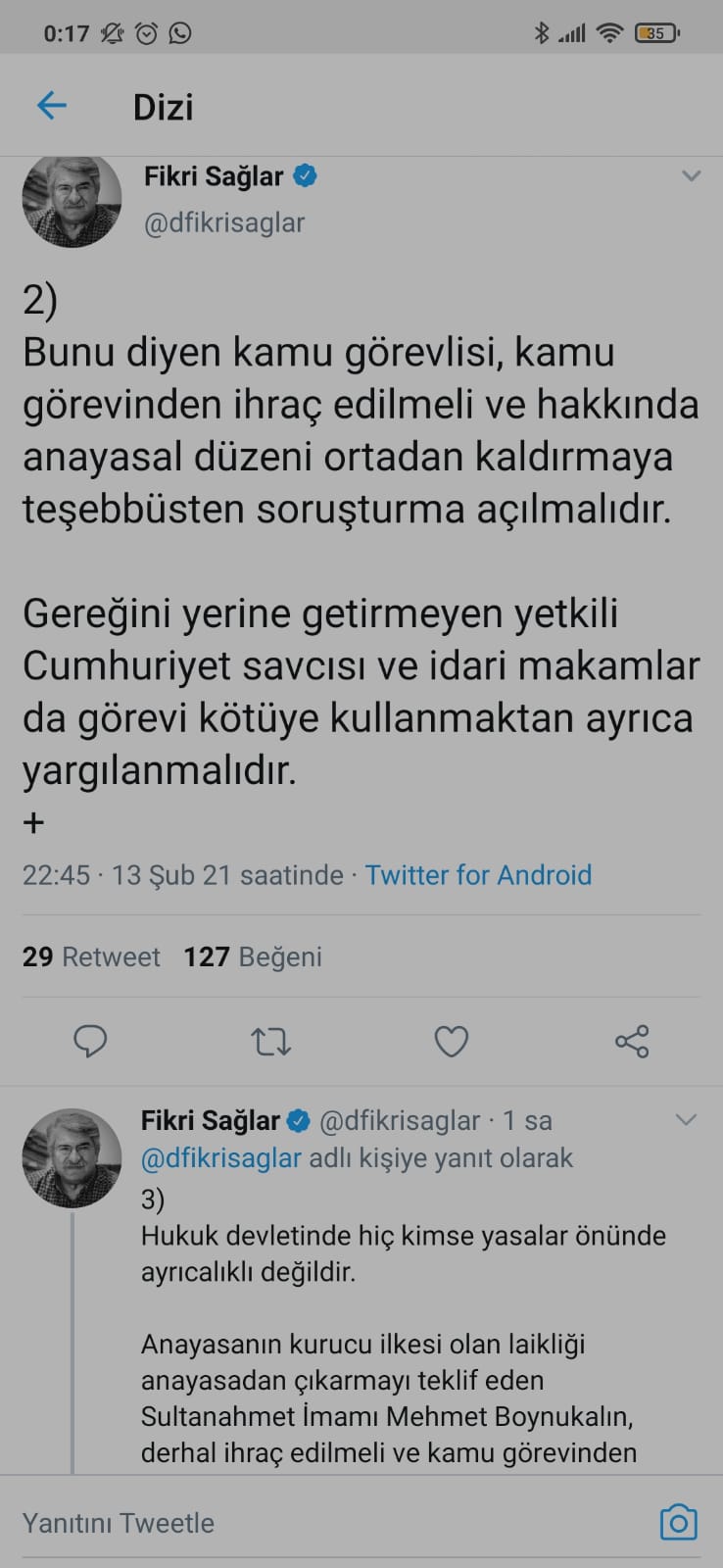723x1568 pixels.
Task: View the 127 Beğeni list
Action: (253, 956)
